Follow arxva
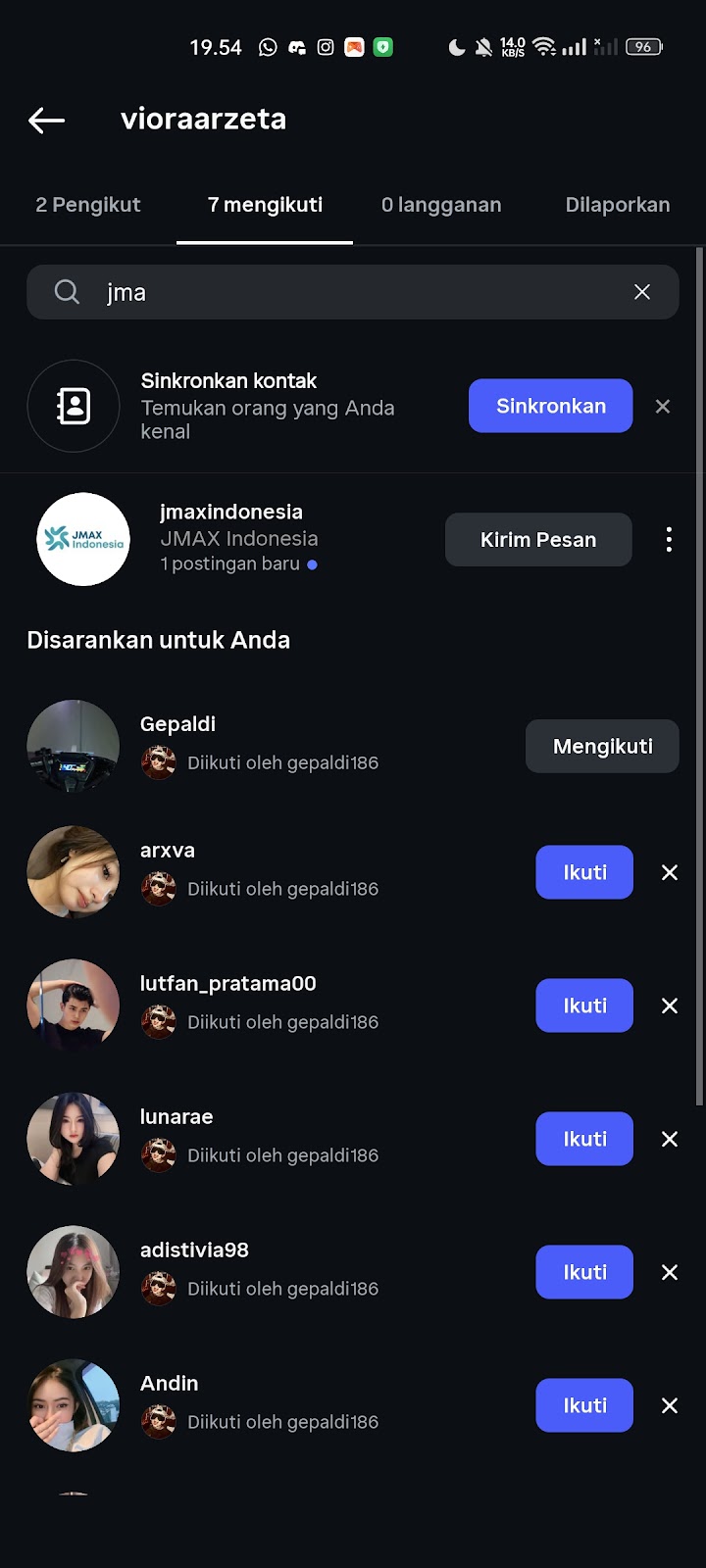Image resolution: width=706 pixels, height=1568 pixels. coord(584,872)
